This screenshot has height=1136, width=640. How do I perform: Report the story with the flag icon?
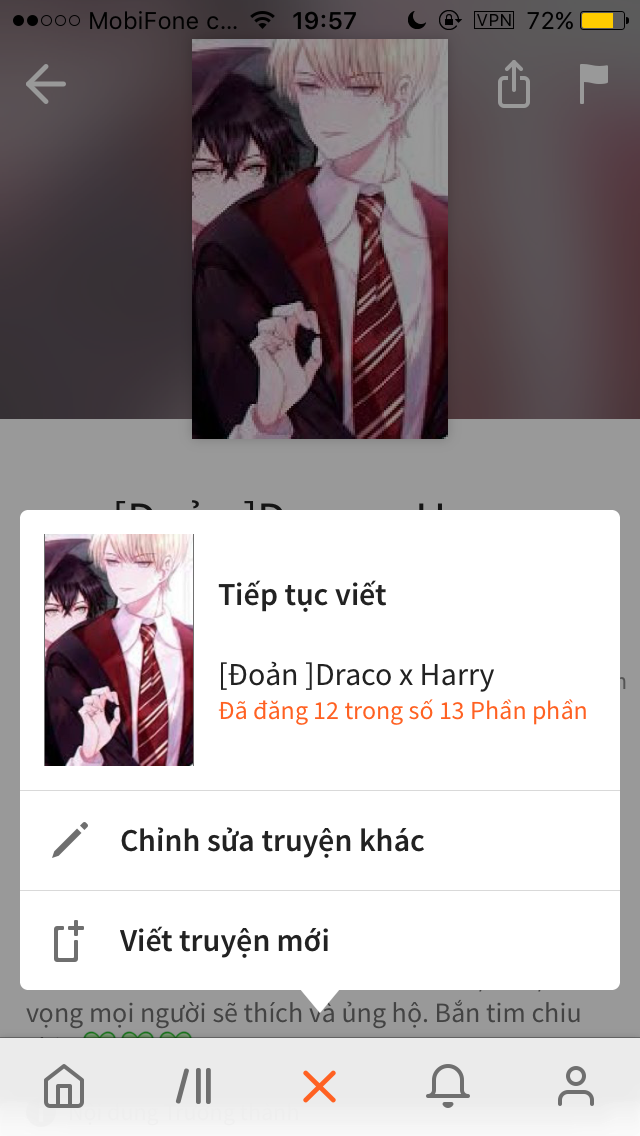[593, 84]
